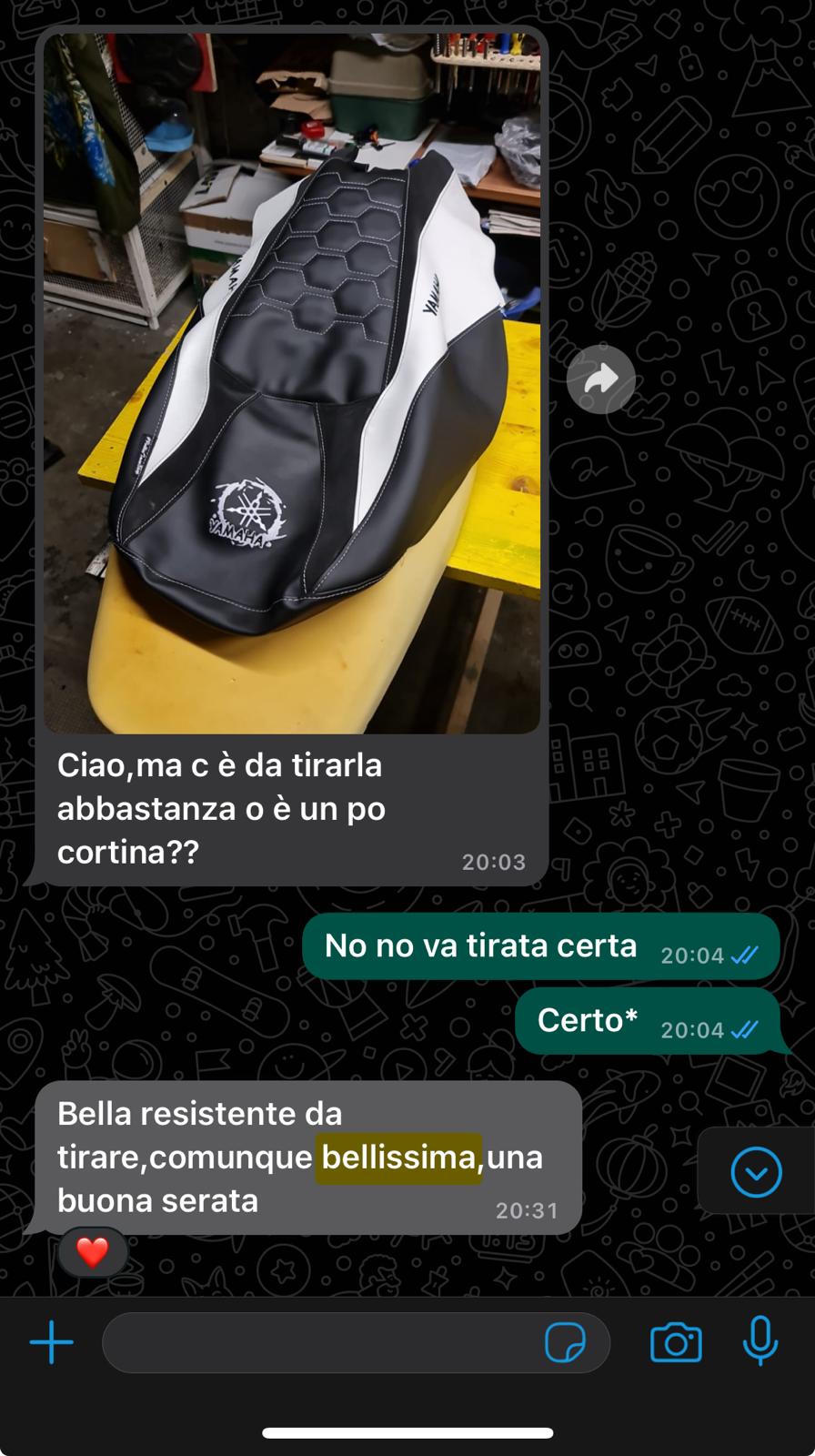Open the heart reaction on last message
The height and width of the screenshot is (1456, 815).
coord(93,1252)
